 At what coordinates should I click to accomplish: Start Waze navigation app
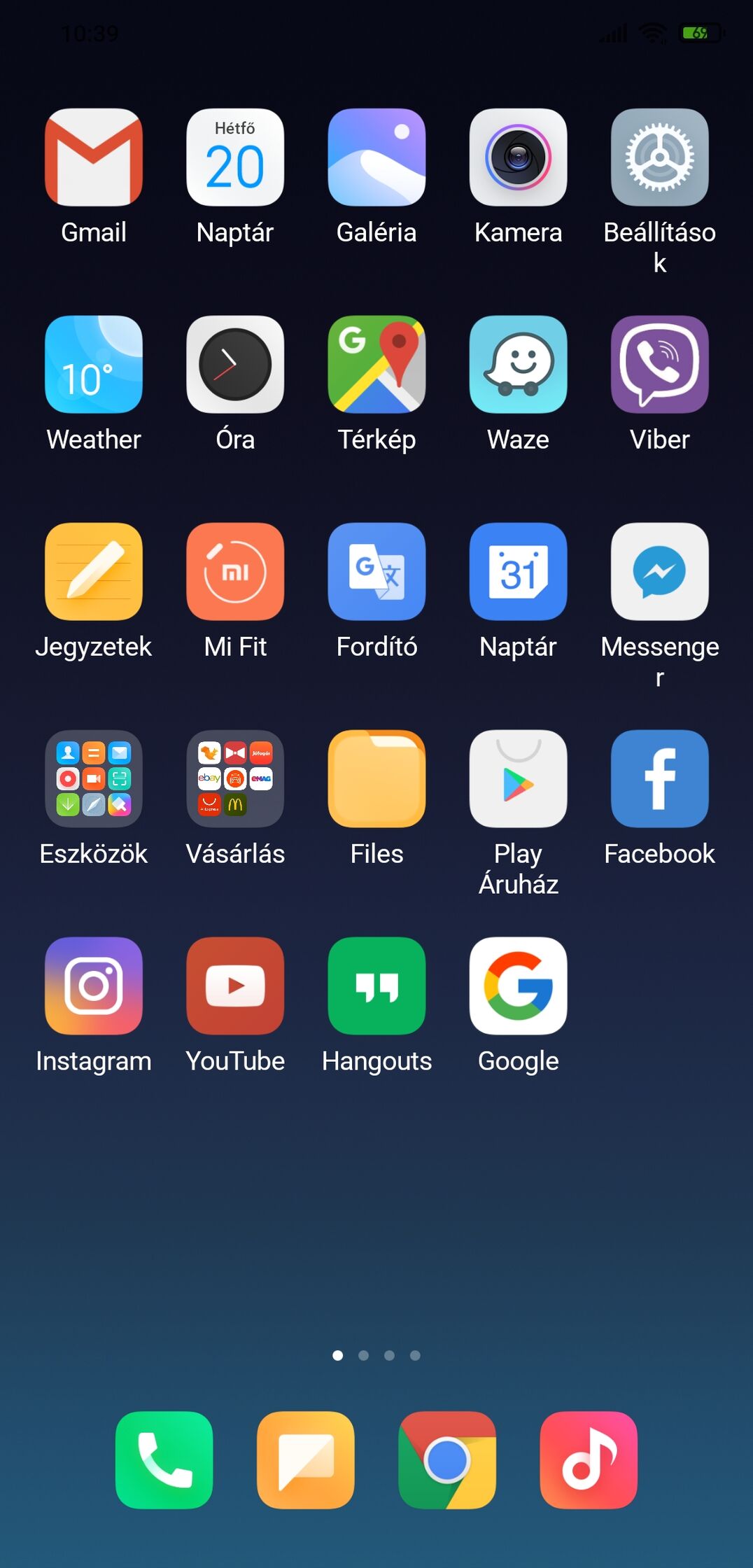coord(518,365)
